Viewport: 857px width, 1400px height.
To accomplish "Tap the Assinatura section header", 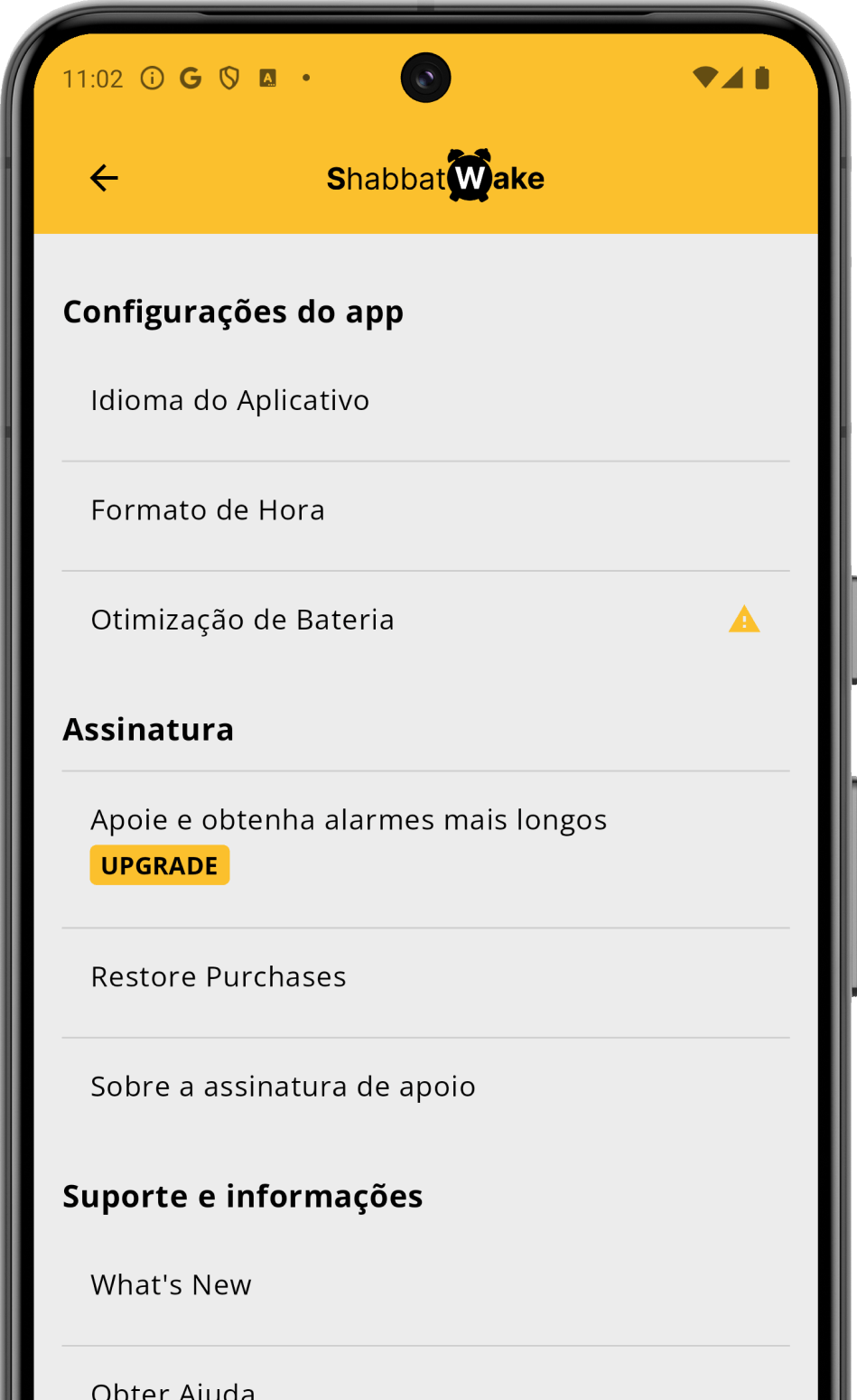I will (147, 729).
